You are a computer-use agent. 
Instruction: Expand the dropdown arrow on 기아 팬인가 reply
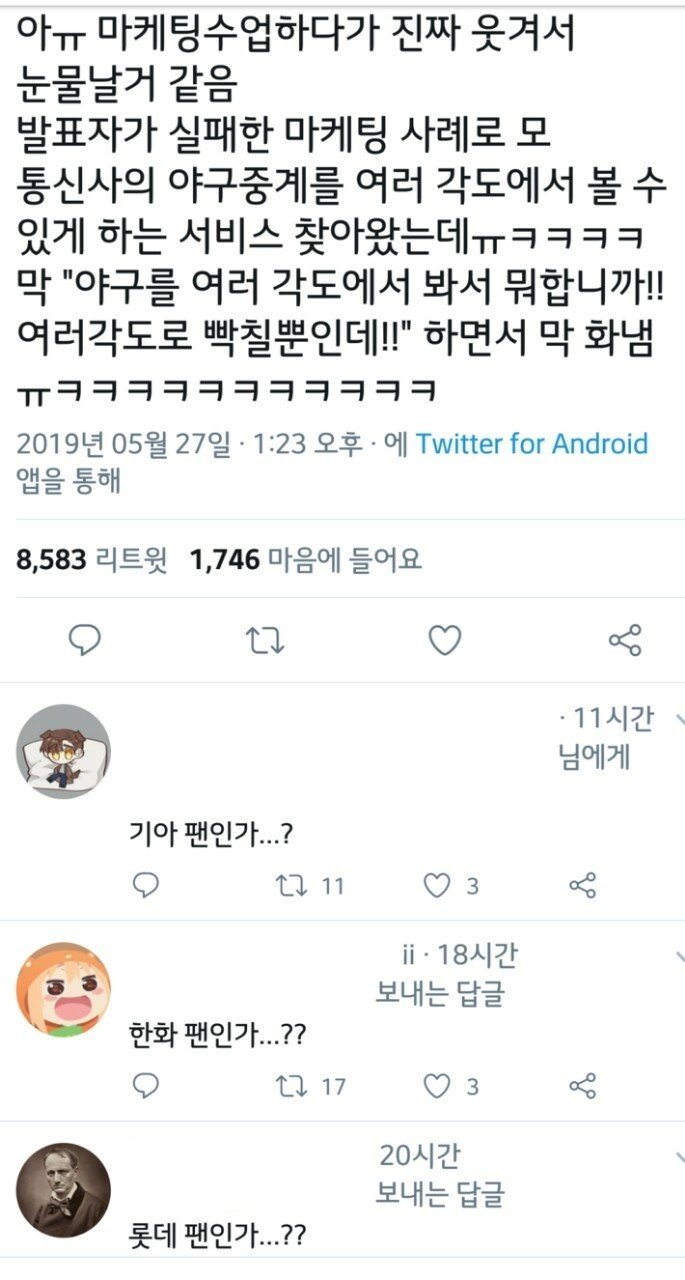pos(680,719)
